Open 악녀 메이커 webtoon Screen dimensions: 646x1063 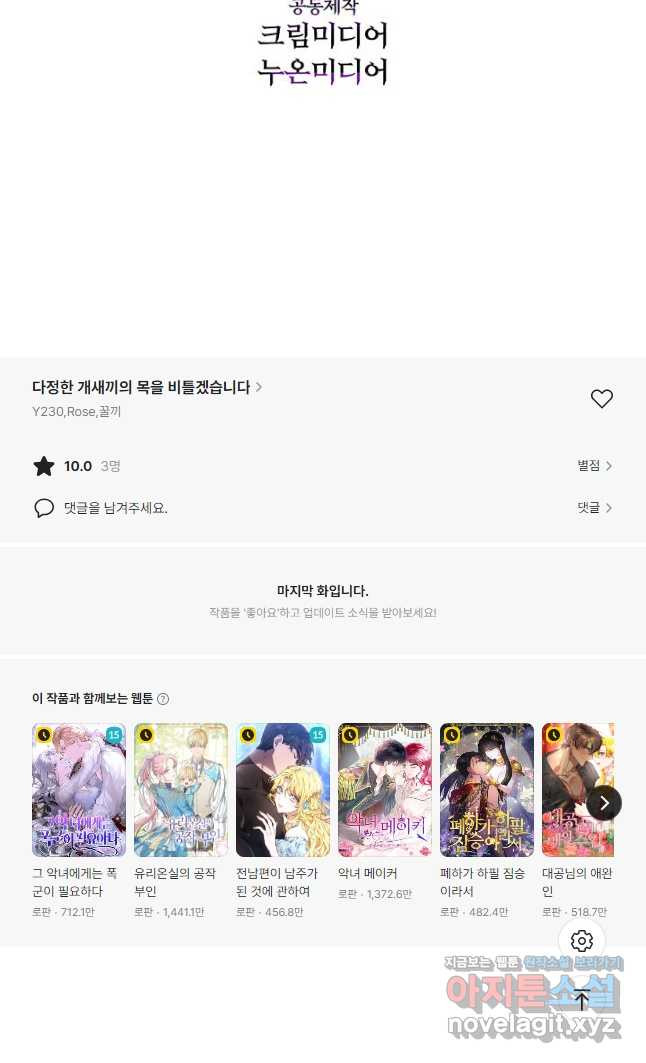[x=385, y=790]
